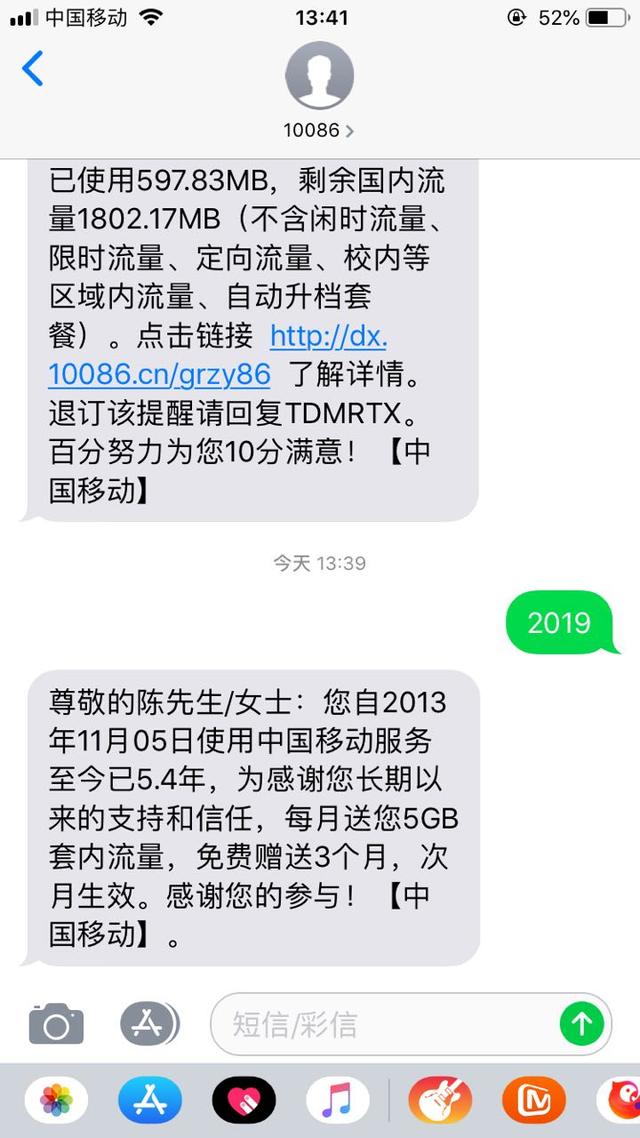Image resolution: width=640 pixels, height=1138 pixels.
Task: Toggle the iMessage app drawer
Action: pos(149,1023)
